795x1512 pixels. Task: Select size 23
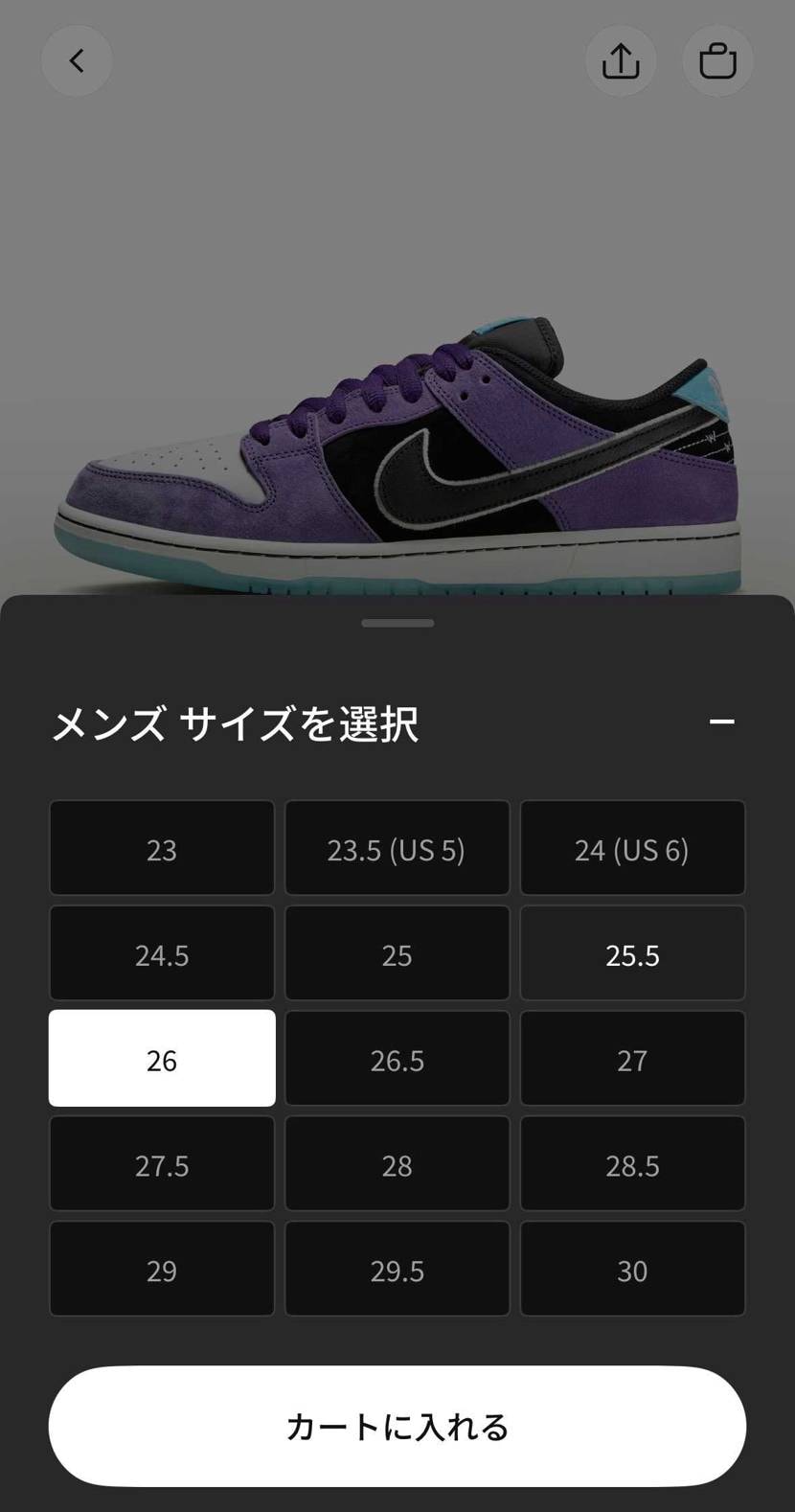162,849
